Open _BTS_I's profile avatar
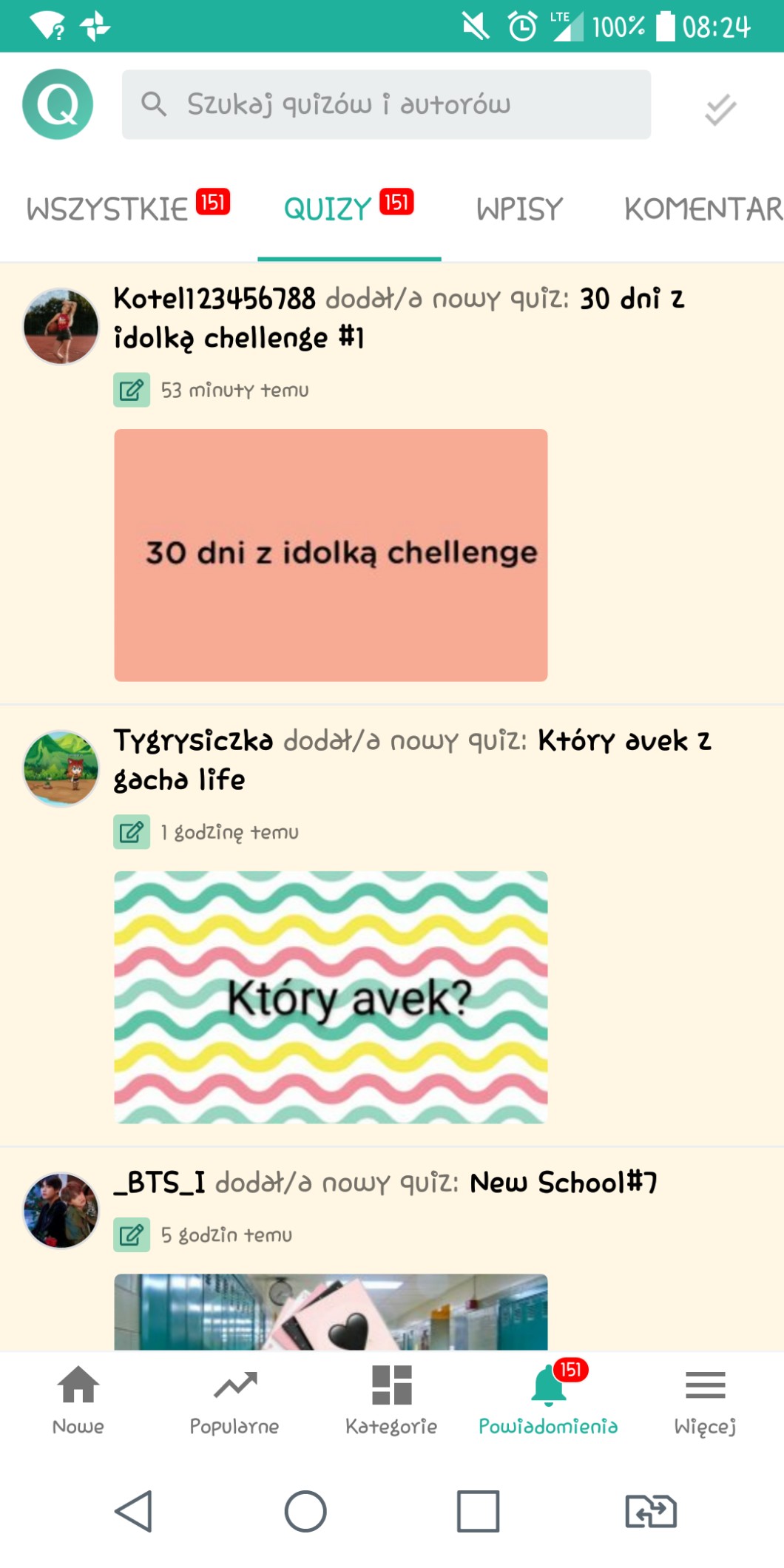784x1568 pixels. pyautogui.click(x=61, y=1211)
